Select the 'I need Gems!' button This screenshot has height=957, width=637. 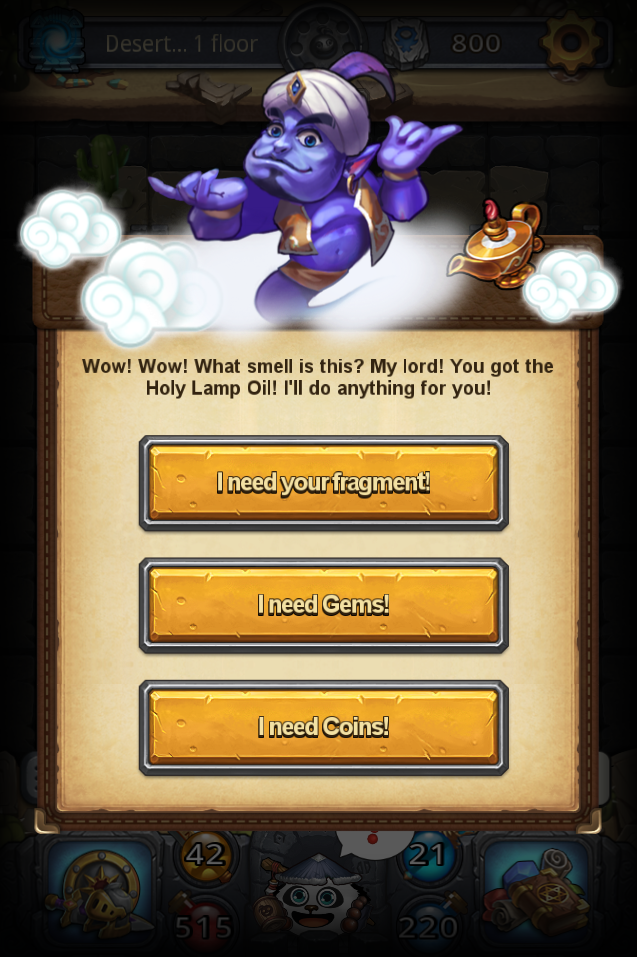tap(323, 605)
